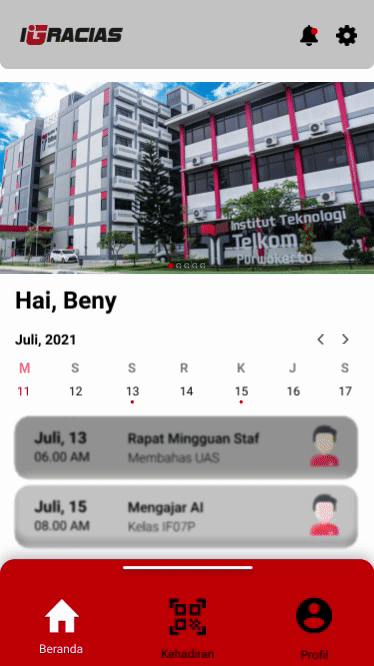Tap the campus banner image
The height and width of the screenshot is (666, 374).
pyautogui.click(x=187, y=178)
